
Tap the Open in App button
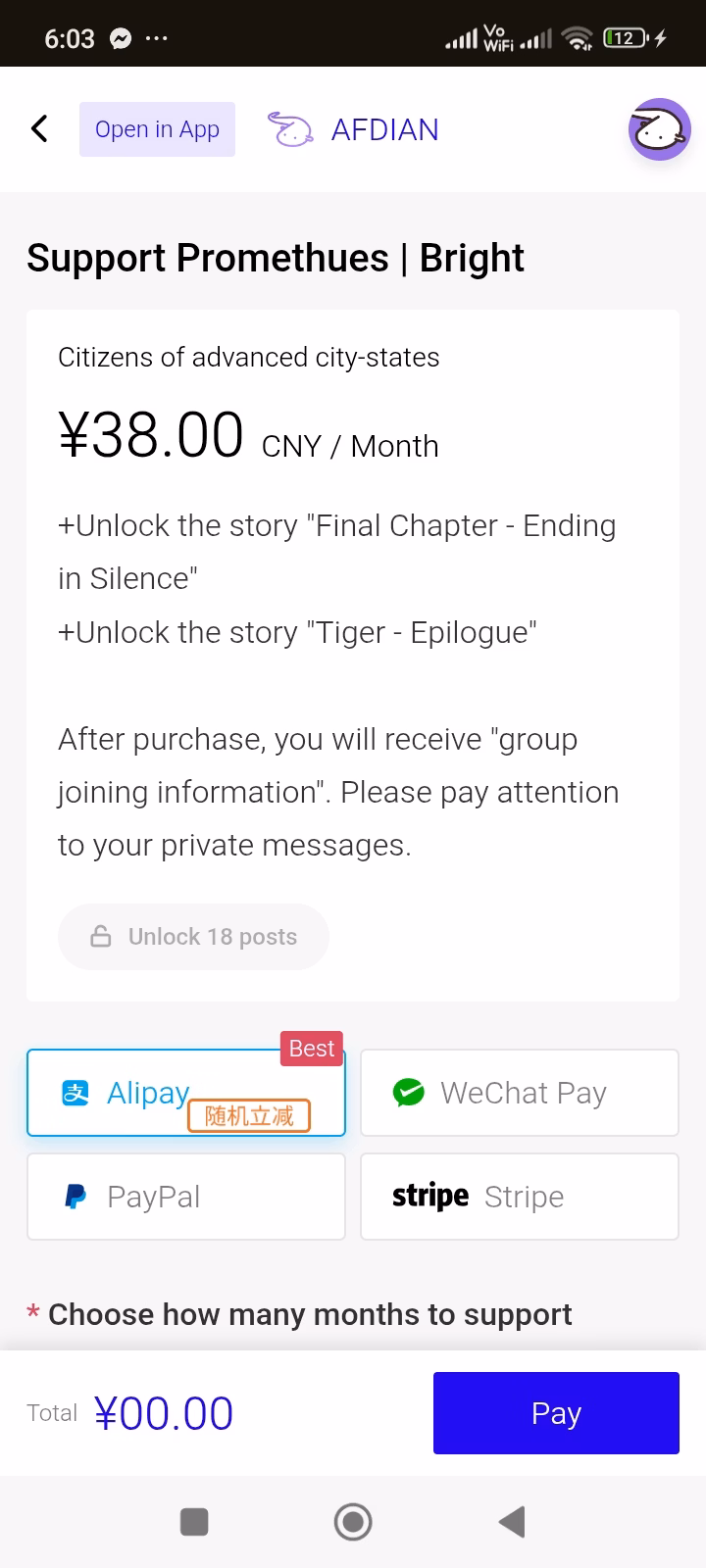[157, 129]
